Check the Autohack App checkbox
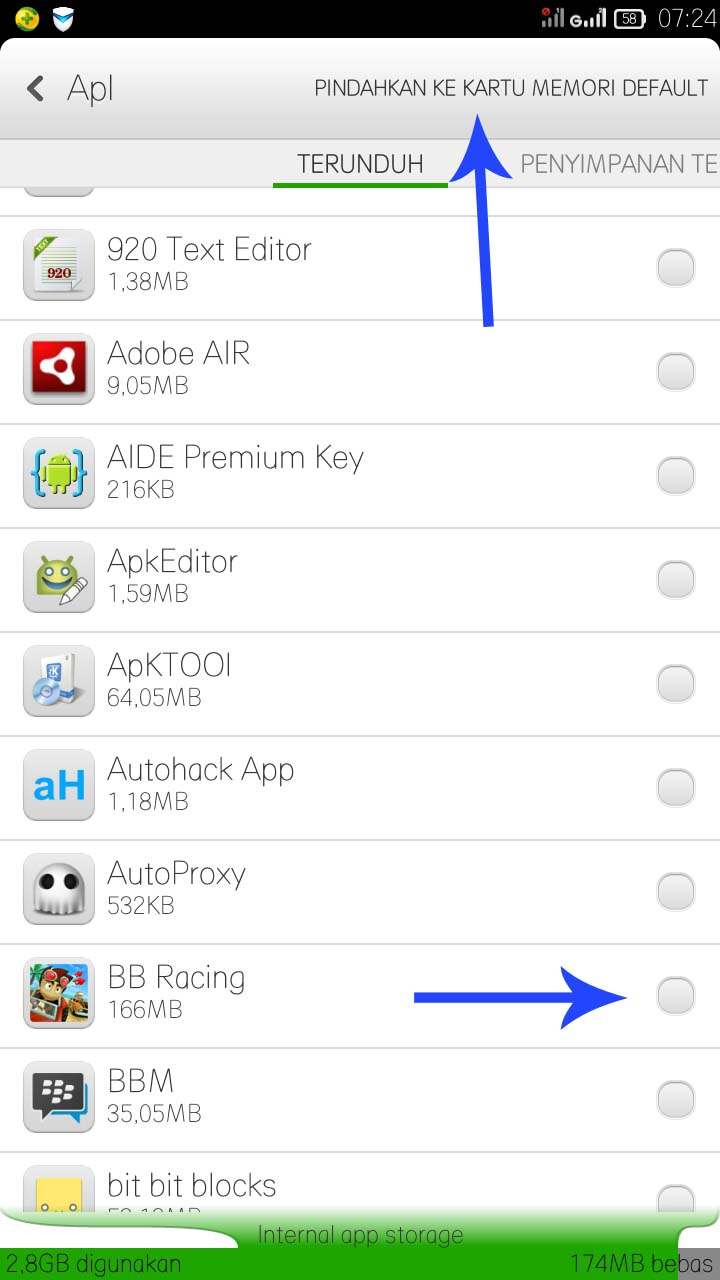 click(x=676, y=788)
